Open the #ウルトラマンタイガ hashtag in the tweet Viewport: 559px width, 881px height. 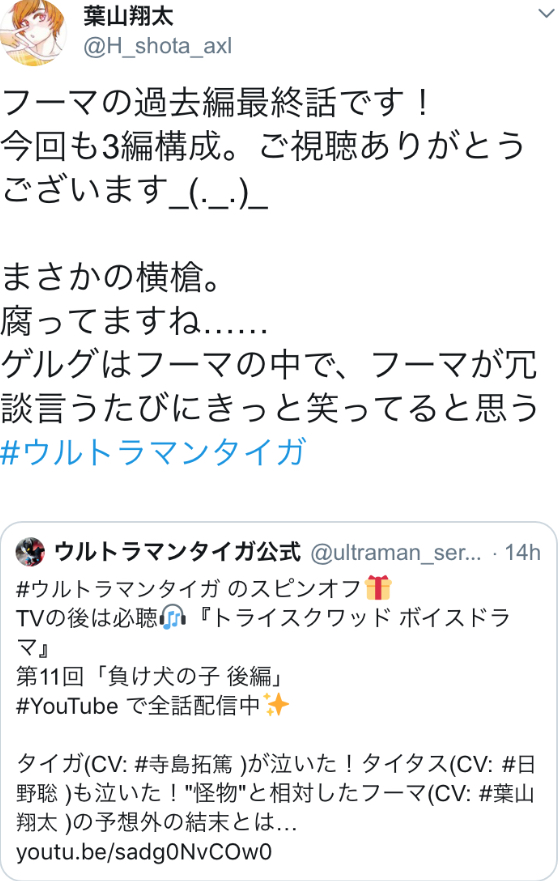tap(153, 451)
